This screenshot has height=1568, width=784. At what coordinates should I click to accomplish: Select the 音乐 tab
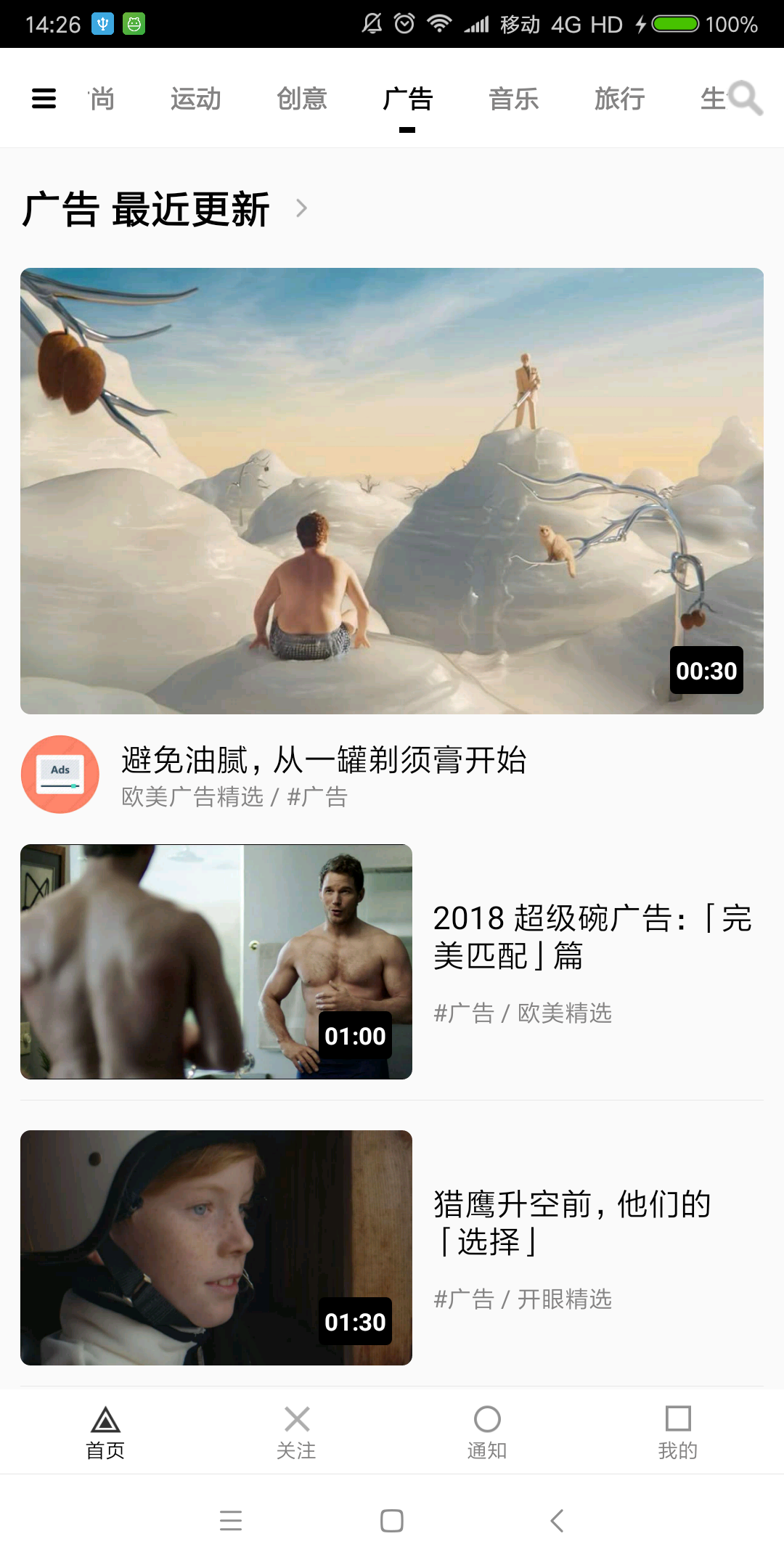click(x=513, y=99)
